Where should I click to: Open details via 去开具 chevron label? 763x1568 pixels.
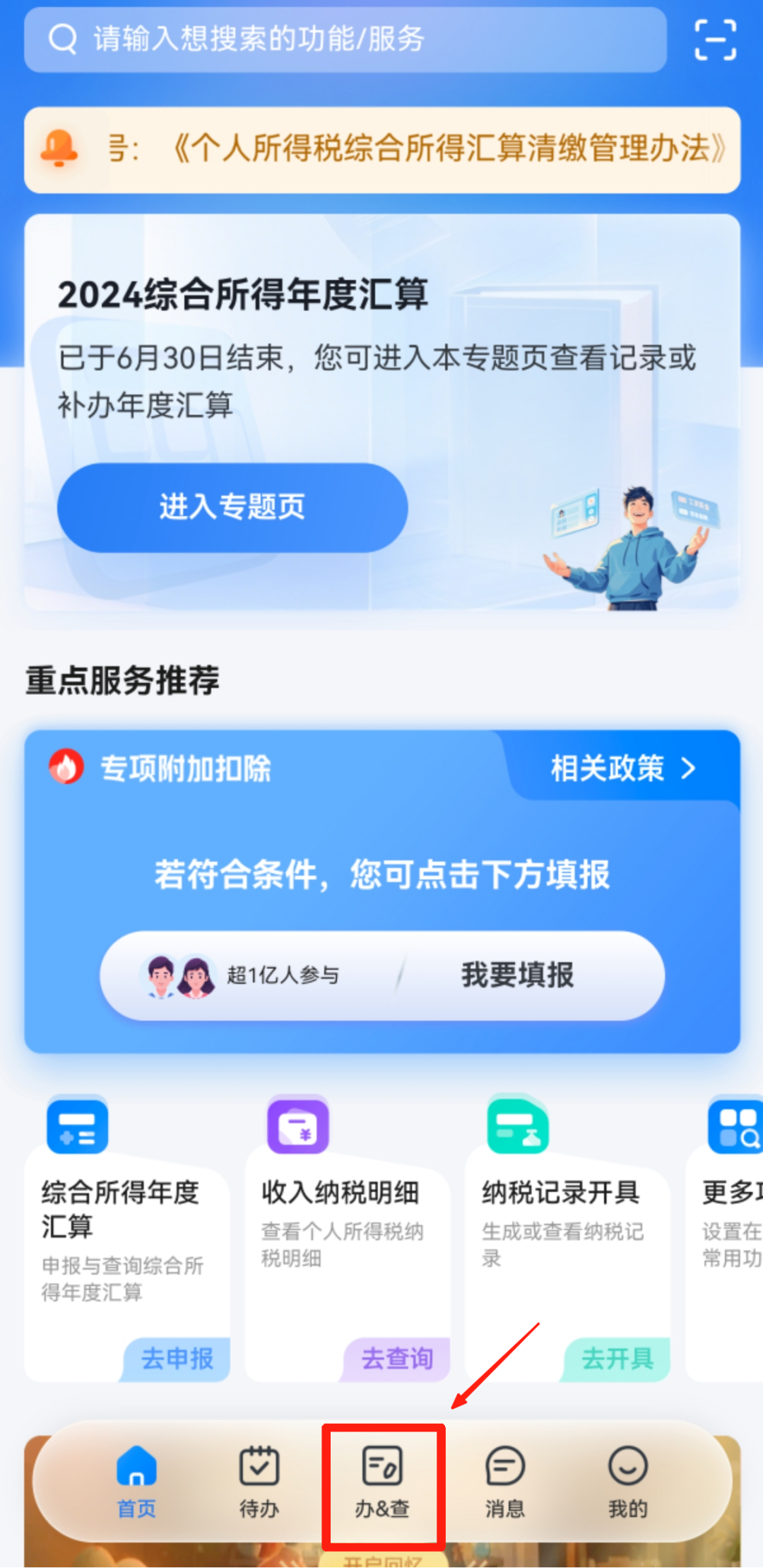click(617, 1358)
